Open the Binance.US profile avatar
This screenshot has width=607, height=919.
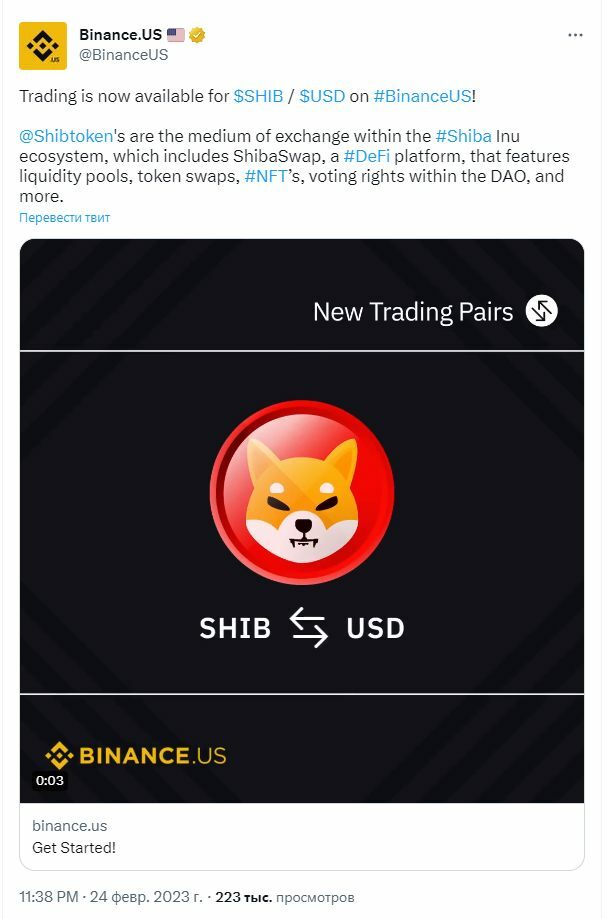pyautogui.click(x=43, y=46)
